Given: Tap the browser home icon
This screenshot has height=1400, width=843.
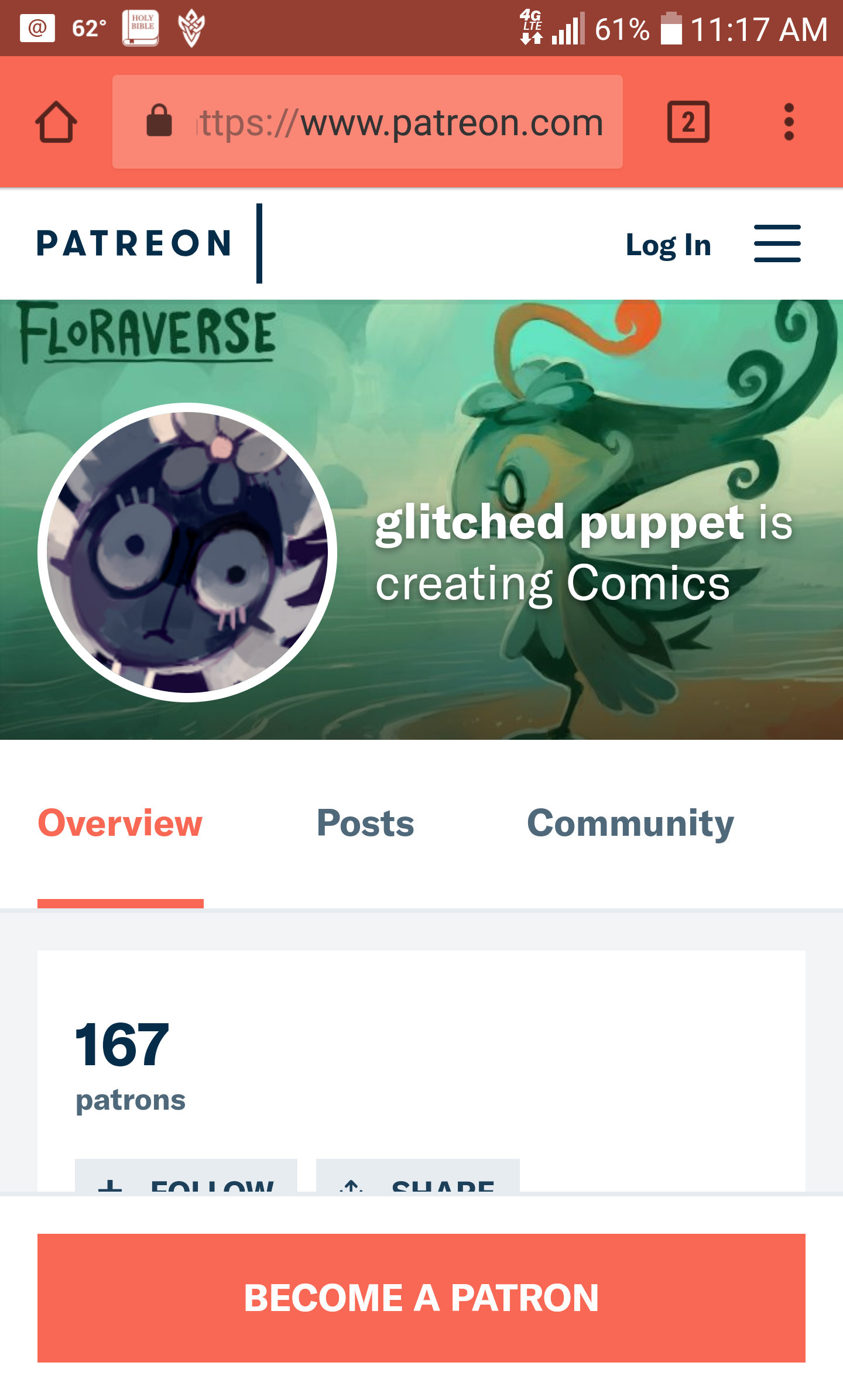Looking at the screenshot, I should pyautogui.click(x=56, y=122).
